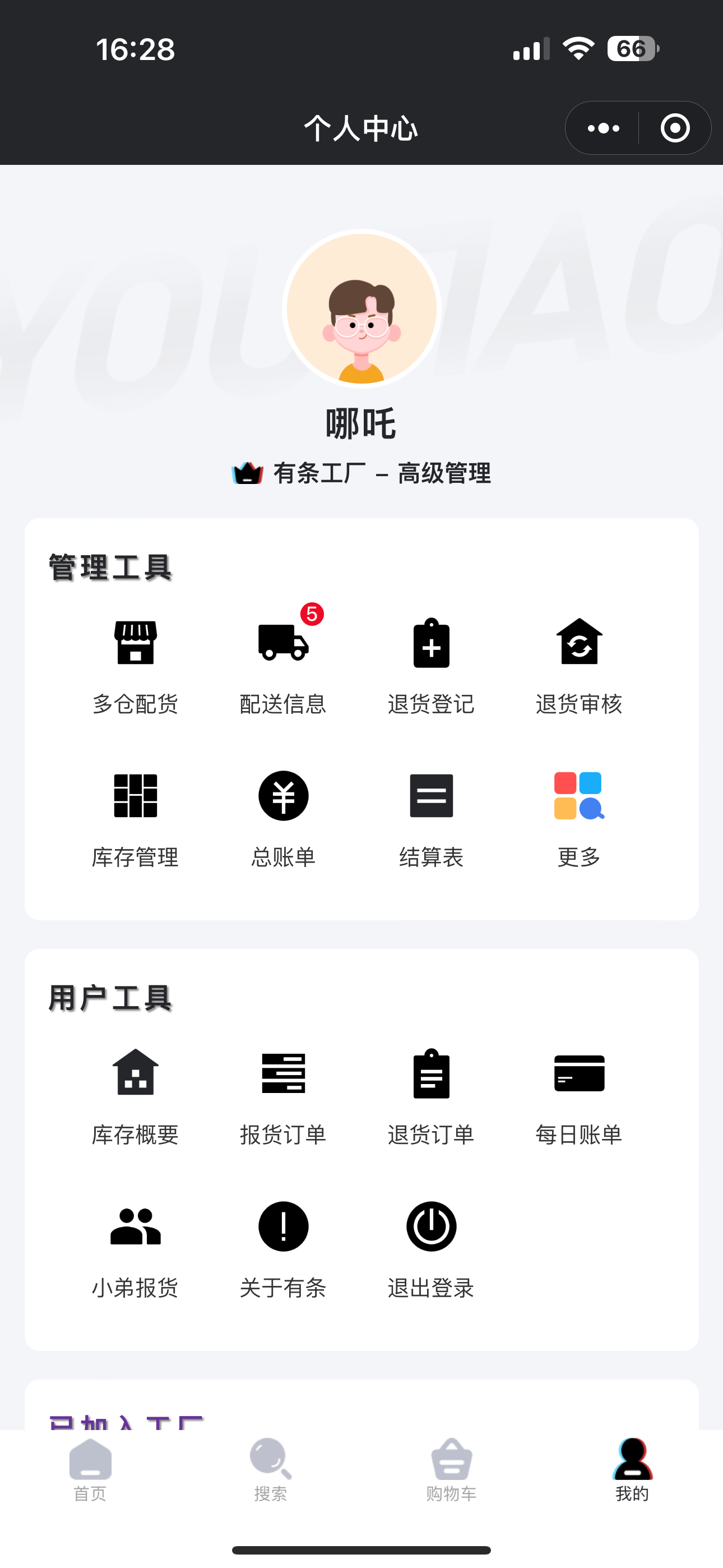The image size is (723, 1568).
Task: Open the mini program more-options menu
Action: click(x=603, y=128)
